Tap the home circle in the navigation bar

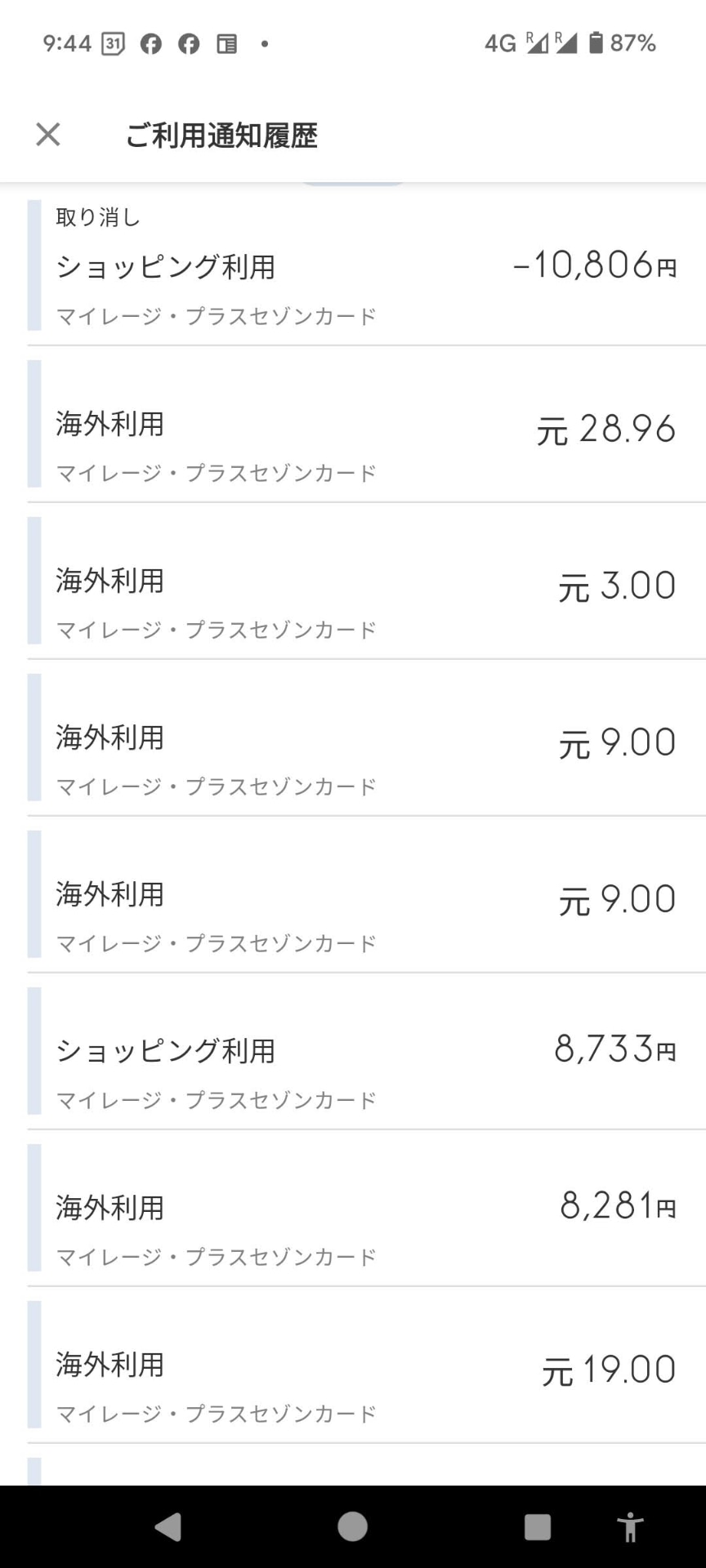[x=353, y=1526]
